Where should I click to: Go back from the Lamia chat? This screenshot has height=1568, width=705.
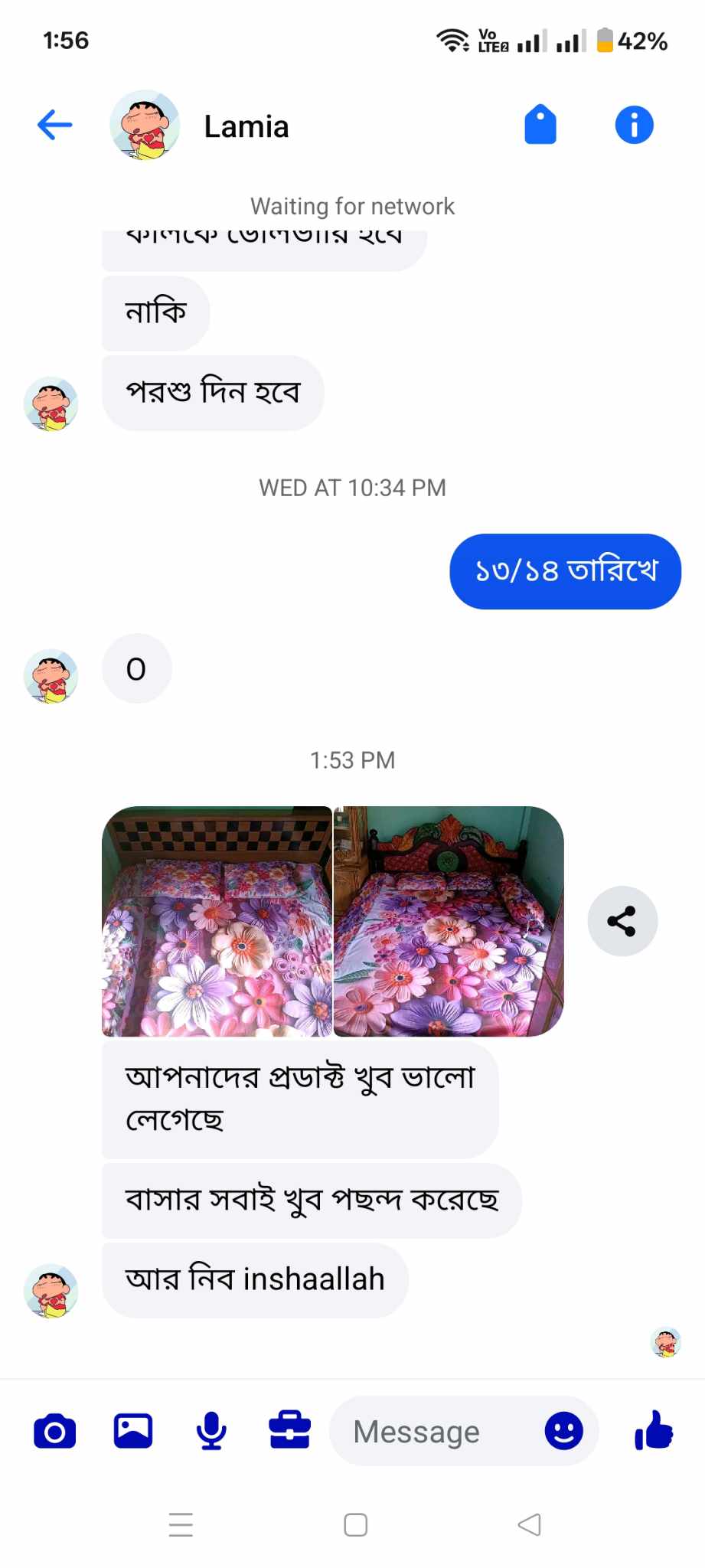coord(54,125)
